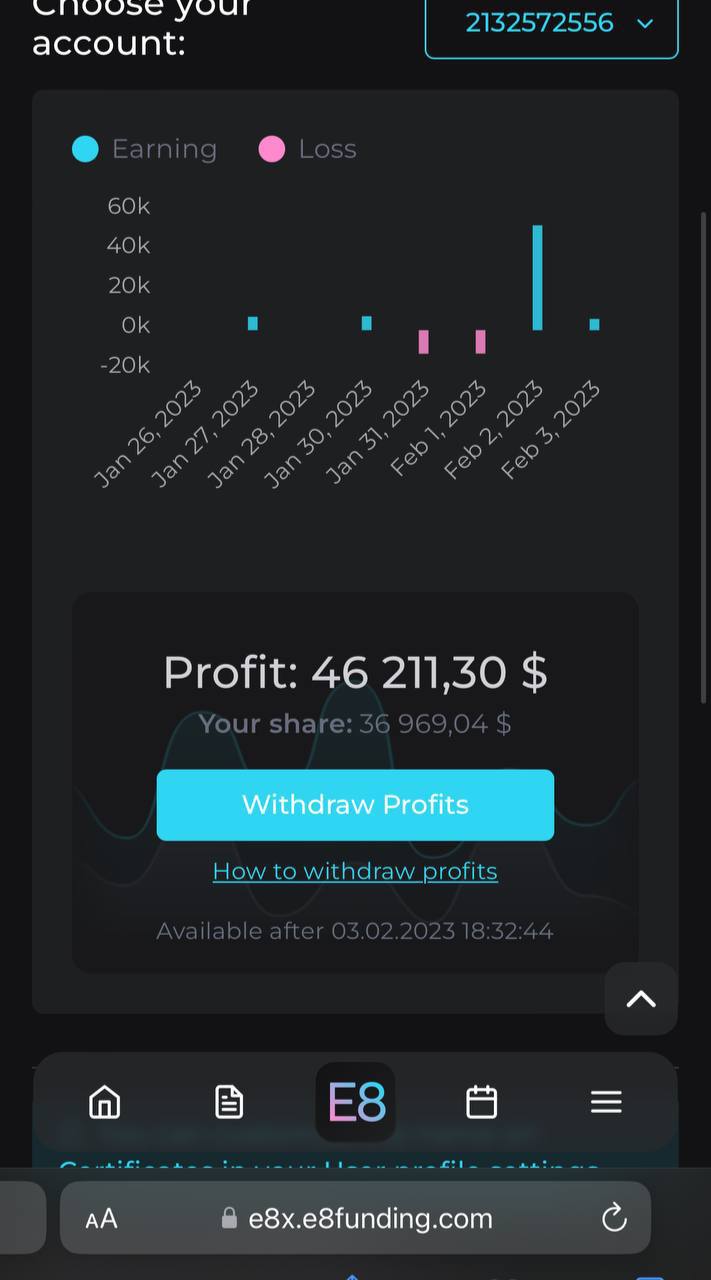Open the Safari AA text options
The image size is (711, 1280).
(x=101, y=1218)
